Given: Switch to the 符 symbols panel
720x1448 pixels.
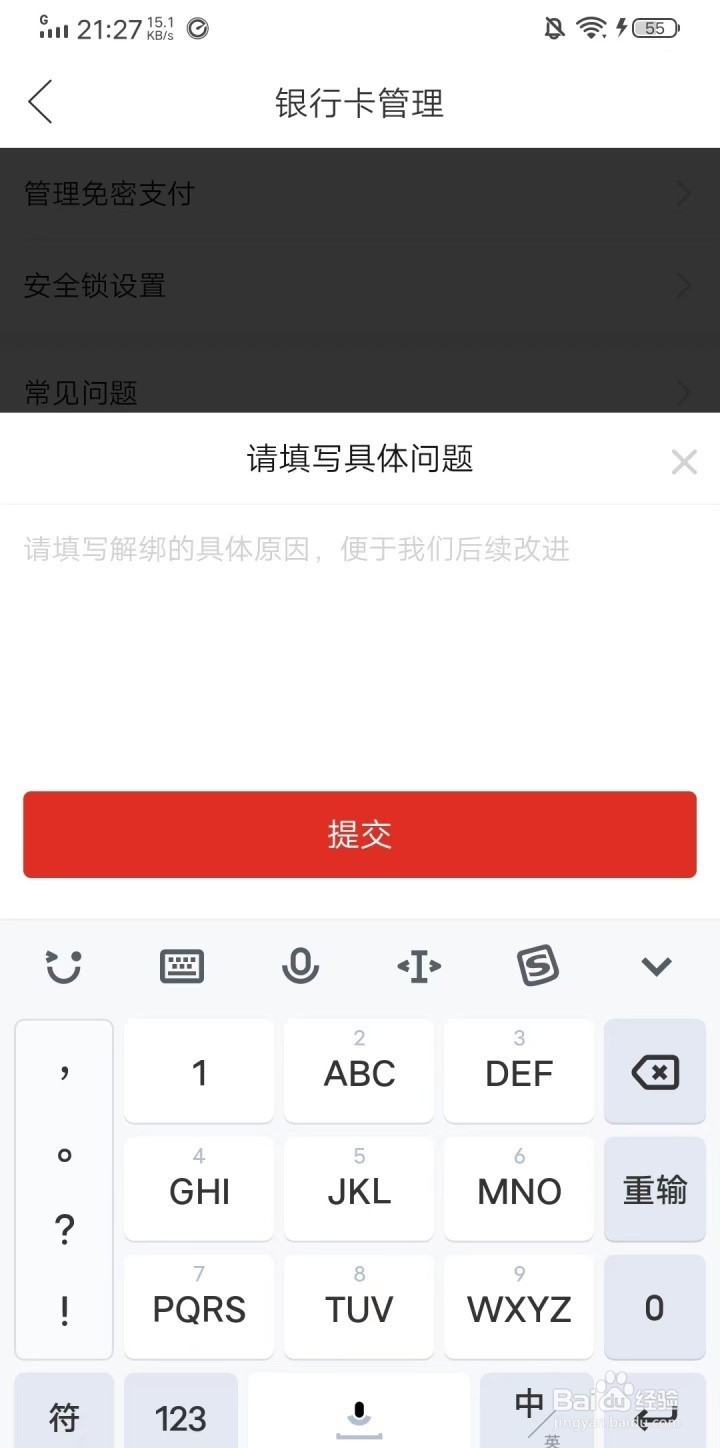Looking at the screenshot, I should [63, 1417].
